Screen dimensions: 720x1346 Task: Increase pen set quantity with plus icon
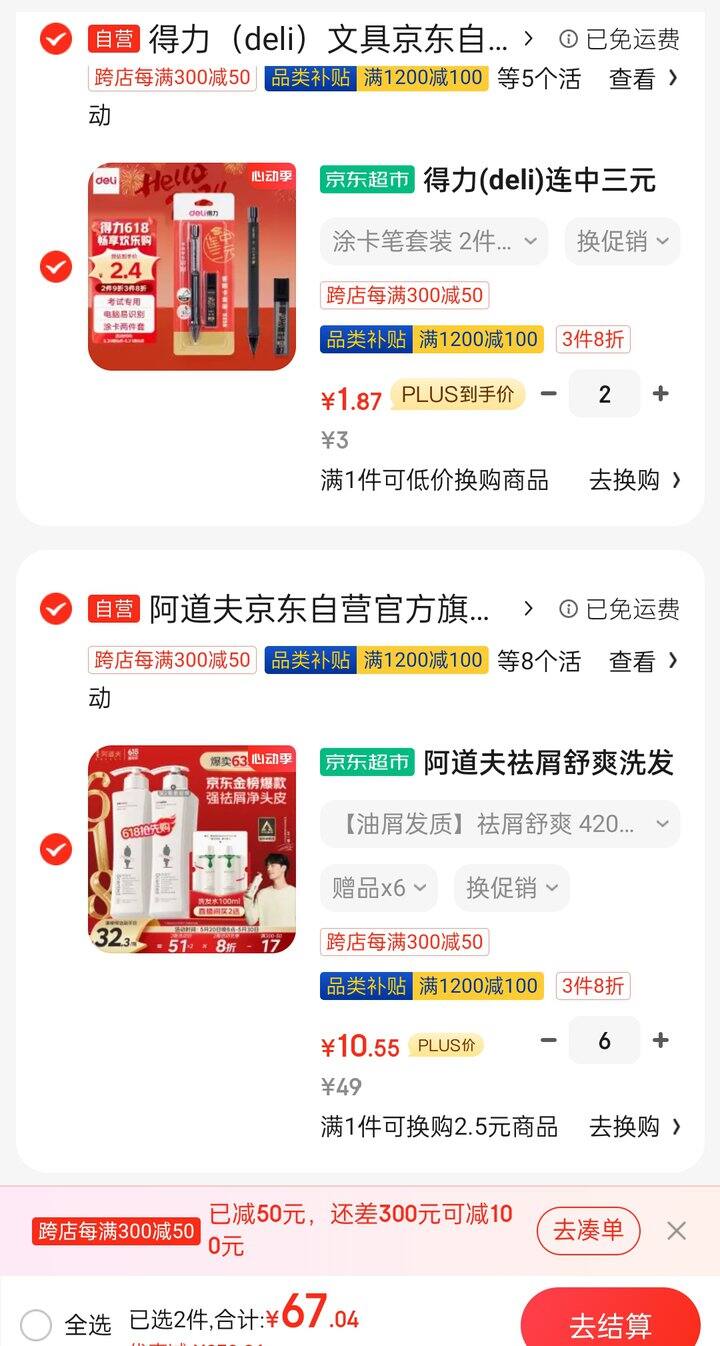pyautogui.click(x=660, y=394)
